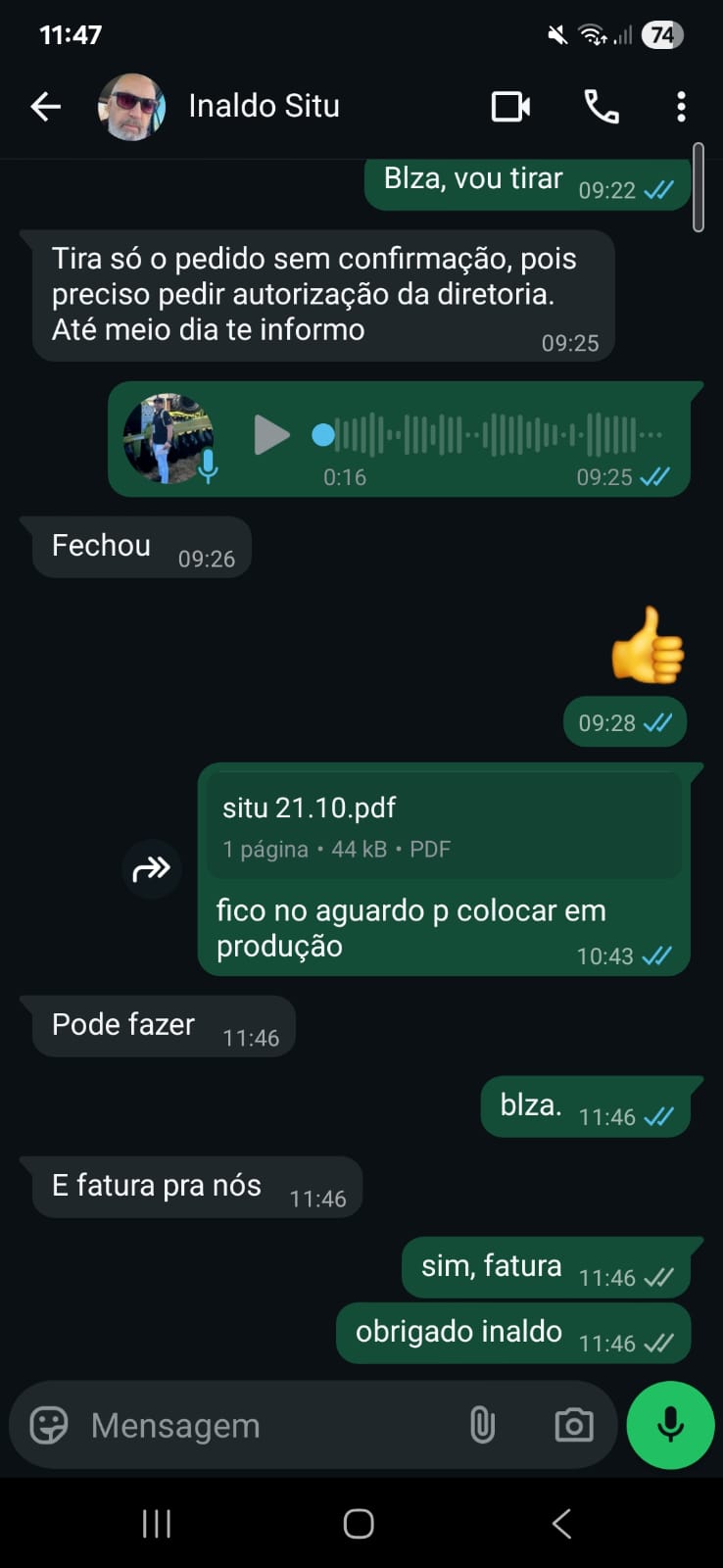
Task: Start a video call with Inaldo
Action: [510, 106]
